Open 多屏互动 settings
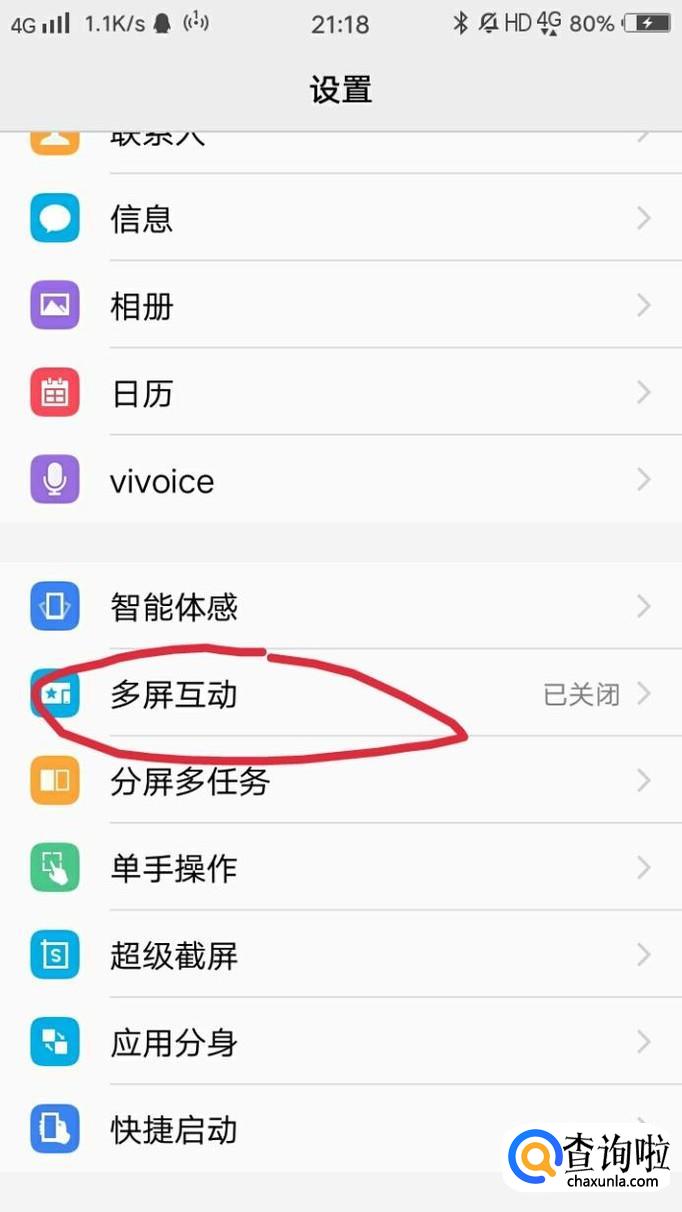The height and width of the screenshot is (1212, 682). (x=340, y=694)
